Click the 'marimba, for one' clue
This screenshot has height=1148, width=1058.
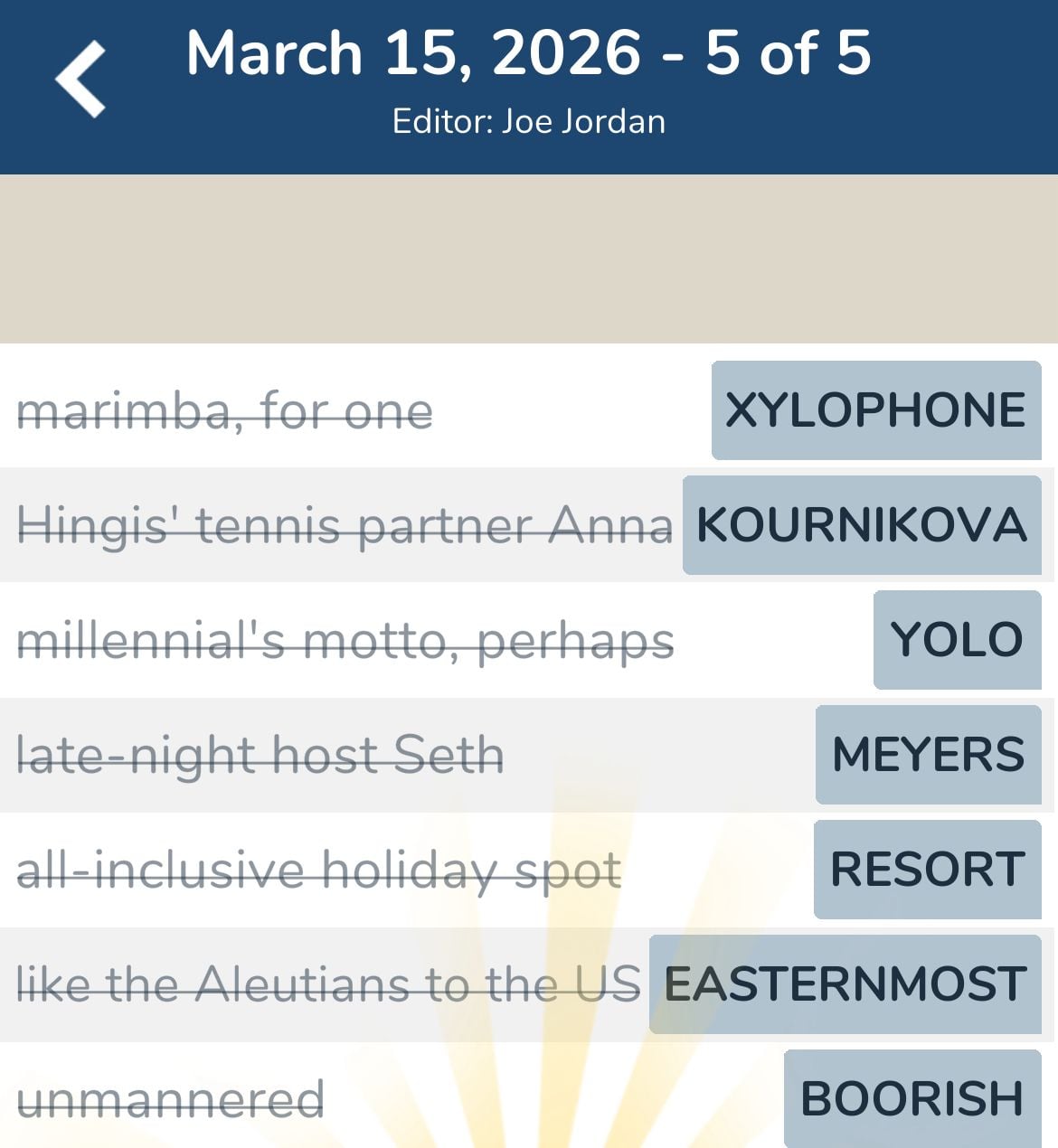[x=225, y=410]
